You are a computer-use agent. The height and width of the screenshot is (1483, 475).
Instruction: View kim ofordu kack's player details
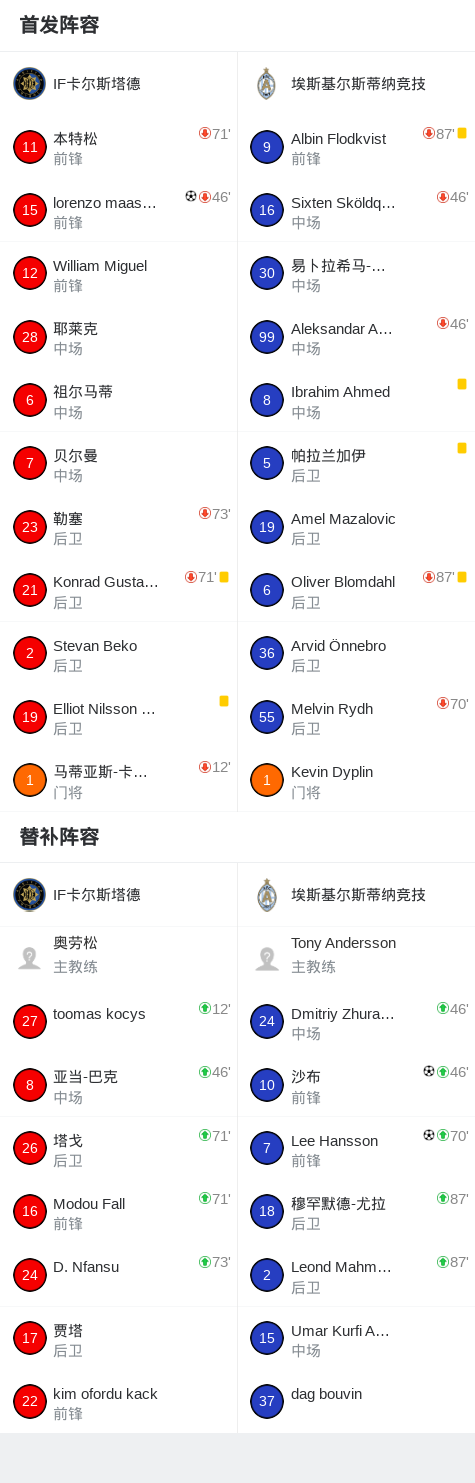coord(118,1402)
